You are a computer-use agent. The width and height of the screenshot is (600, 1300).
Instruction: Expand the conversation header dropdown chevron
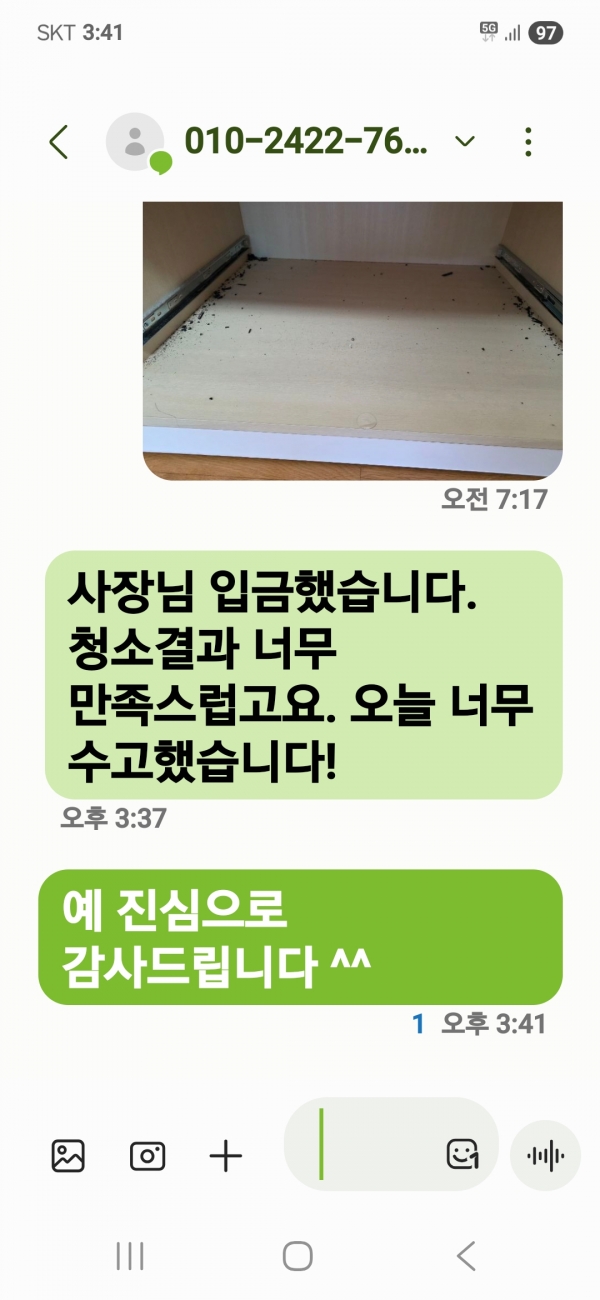(464, 143)
